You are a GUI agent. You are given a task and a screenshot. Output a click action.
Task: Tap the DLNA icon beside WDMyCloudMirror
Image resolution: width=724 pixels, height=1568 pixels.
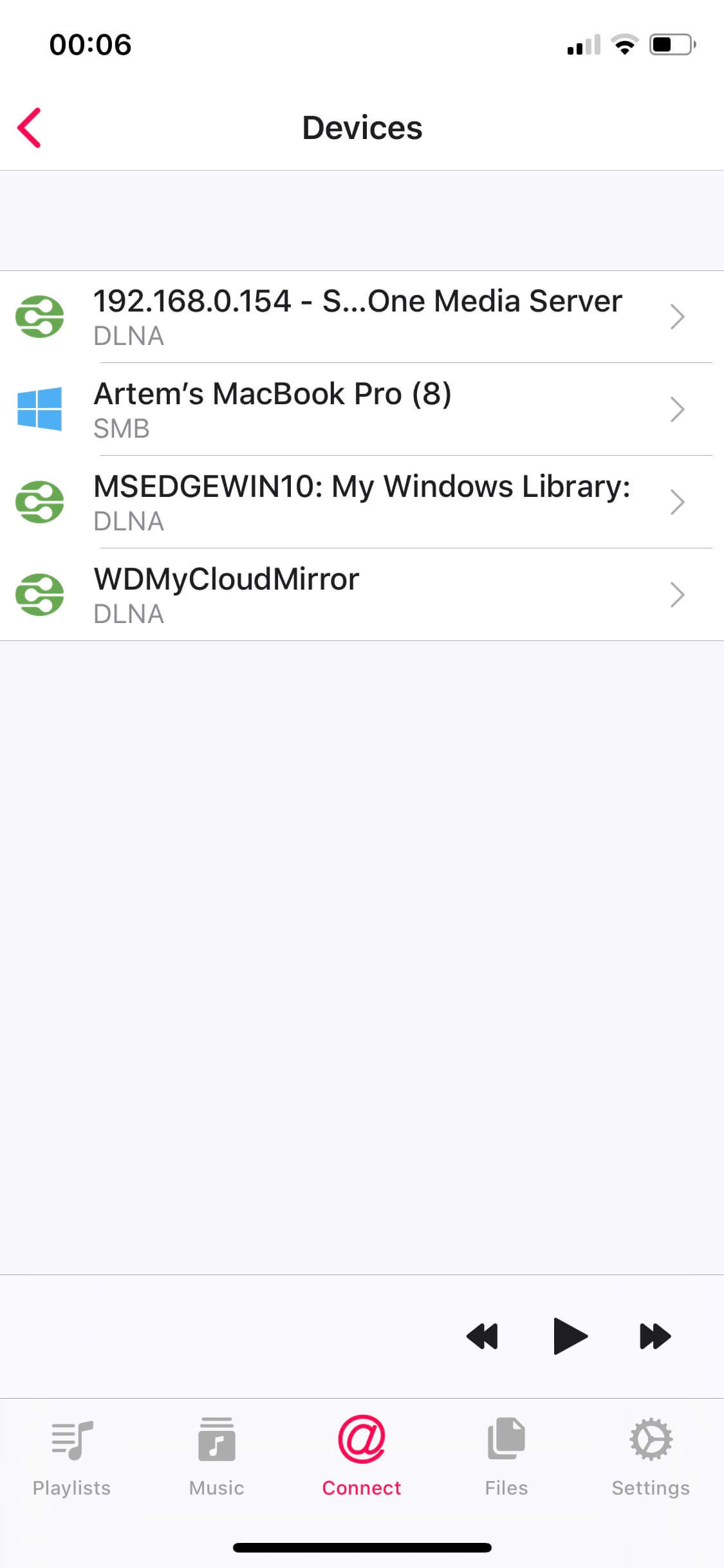tap(40, 595)
